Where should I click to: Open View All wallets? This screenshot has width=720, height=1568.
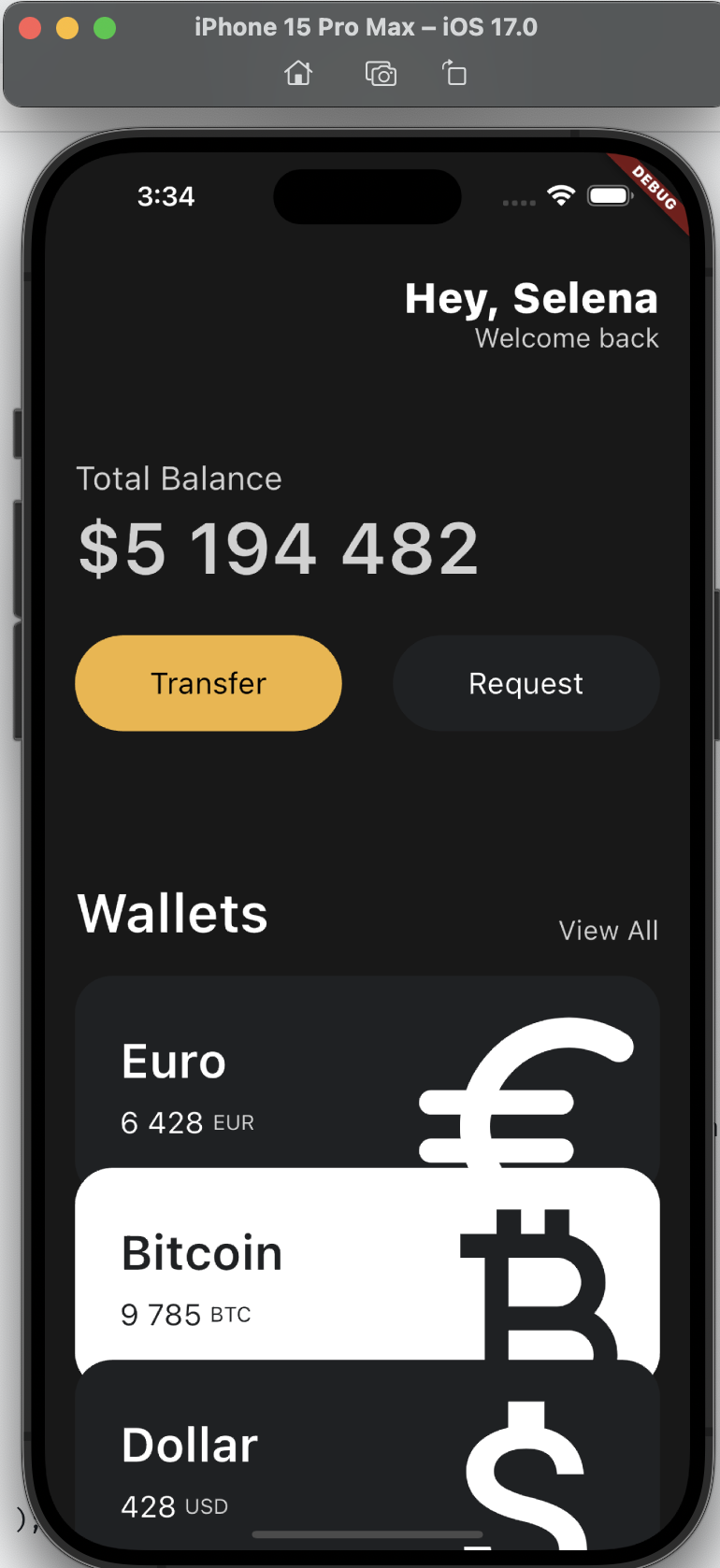[608, 931]
